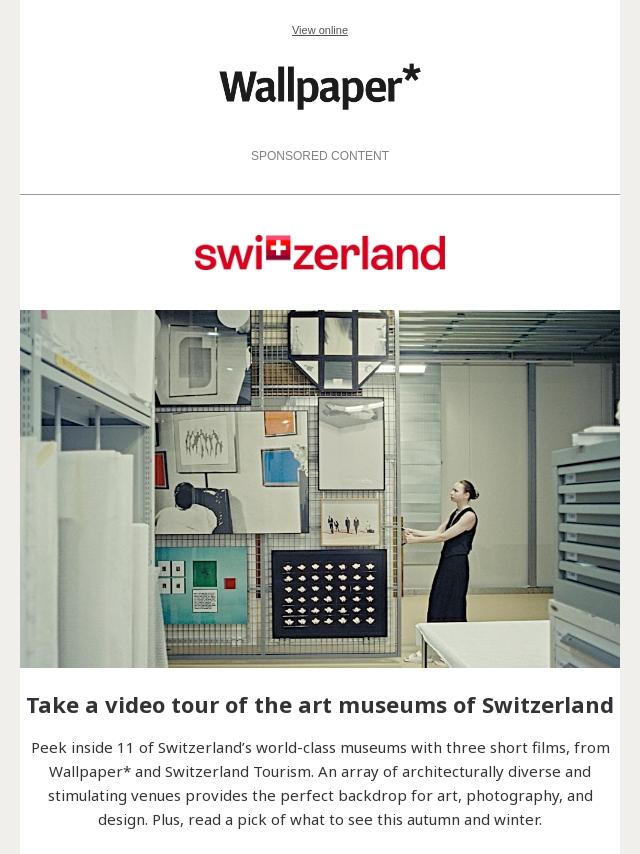
Task: Open the View online link
Action: point(320,31)
